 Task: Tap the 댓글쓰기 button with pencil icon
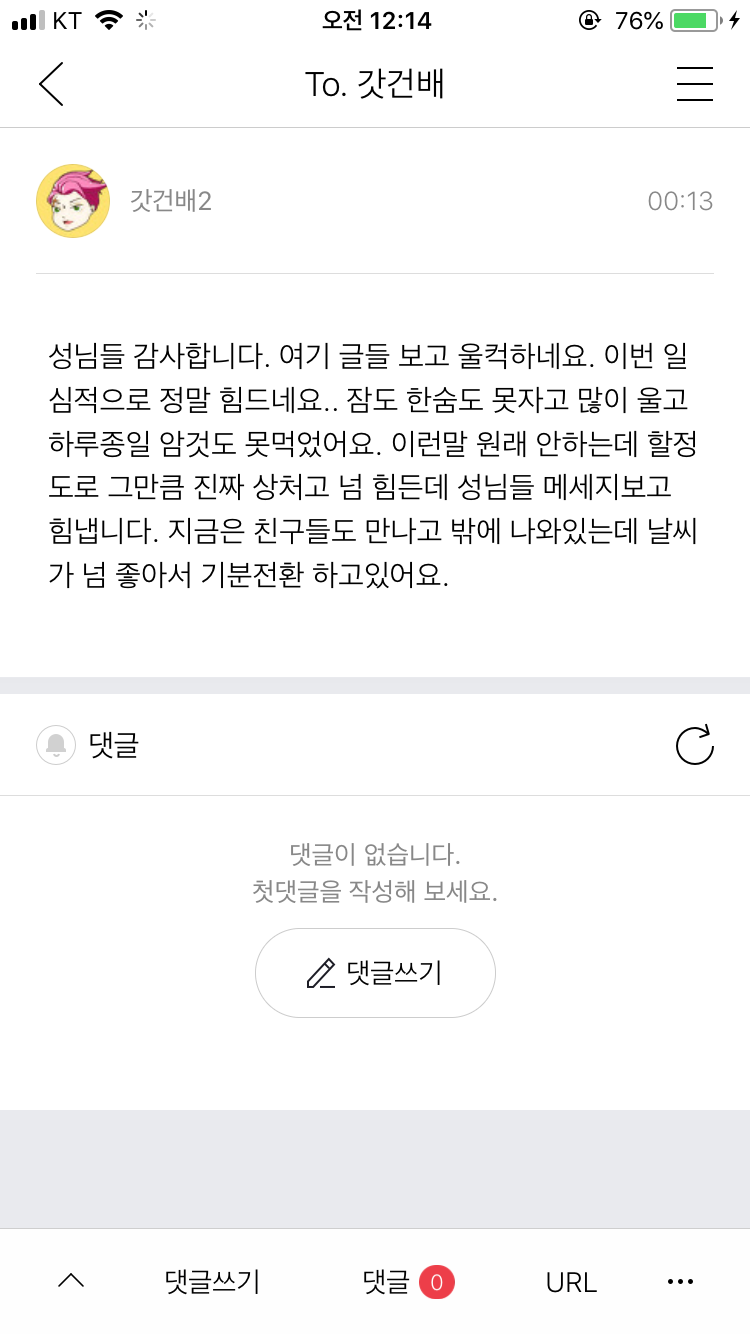pos(375,973)
